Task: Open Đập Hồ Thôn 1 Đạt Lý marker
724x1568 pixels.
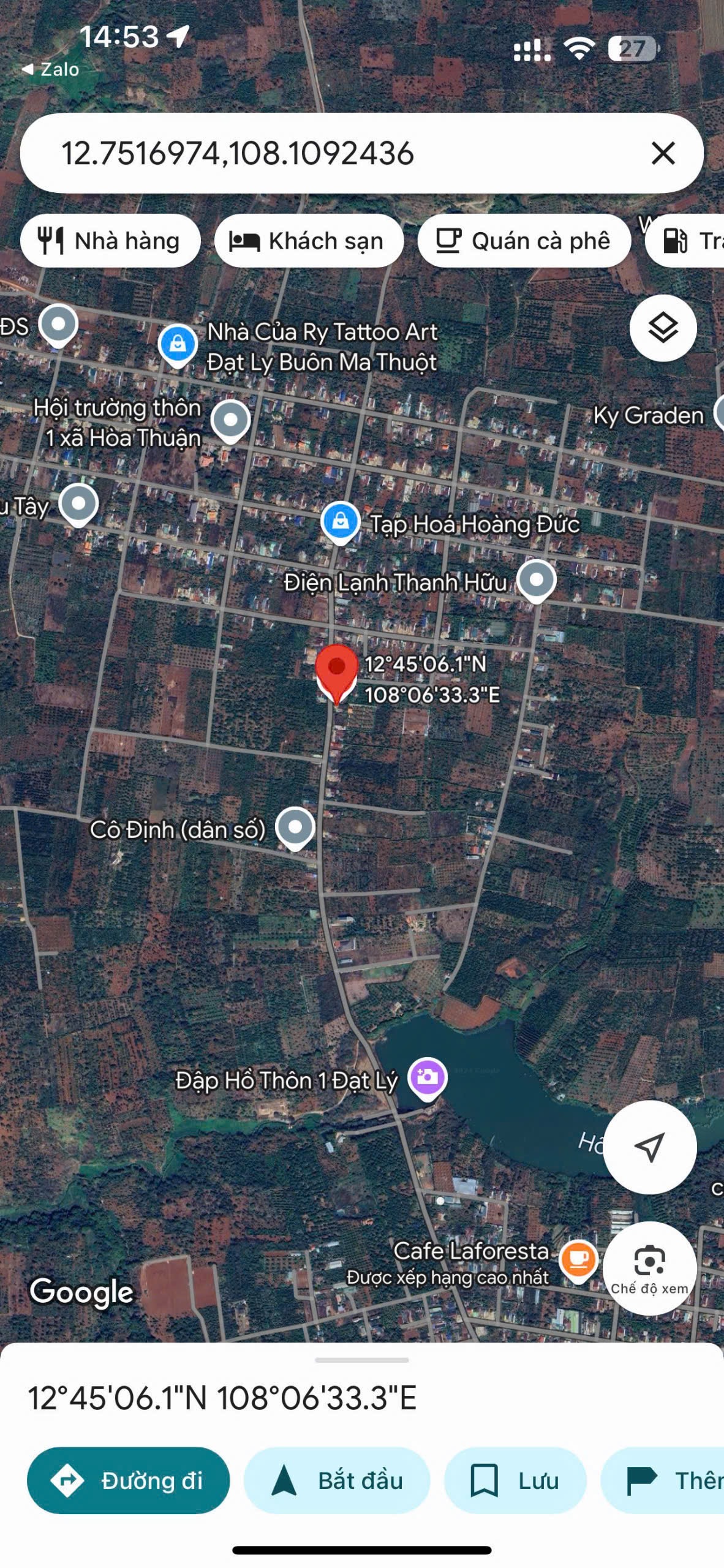Action: tap(428, 1079)
